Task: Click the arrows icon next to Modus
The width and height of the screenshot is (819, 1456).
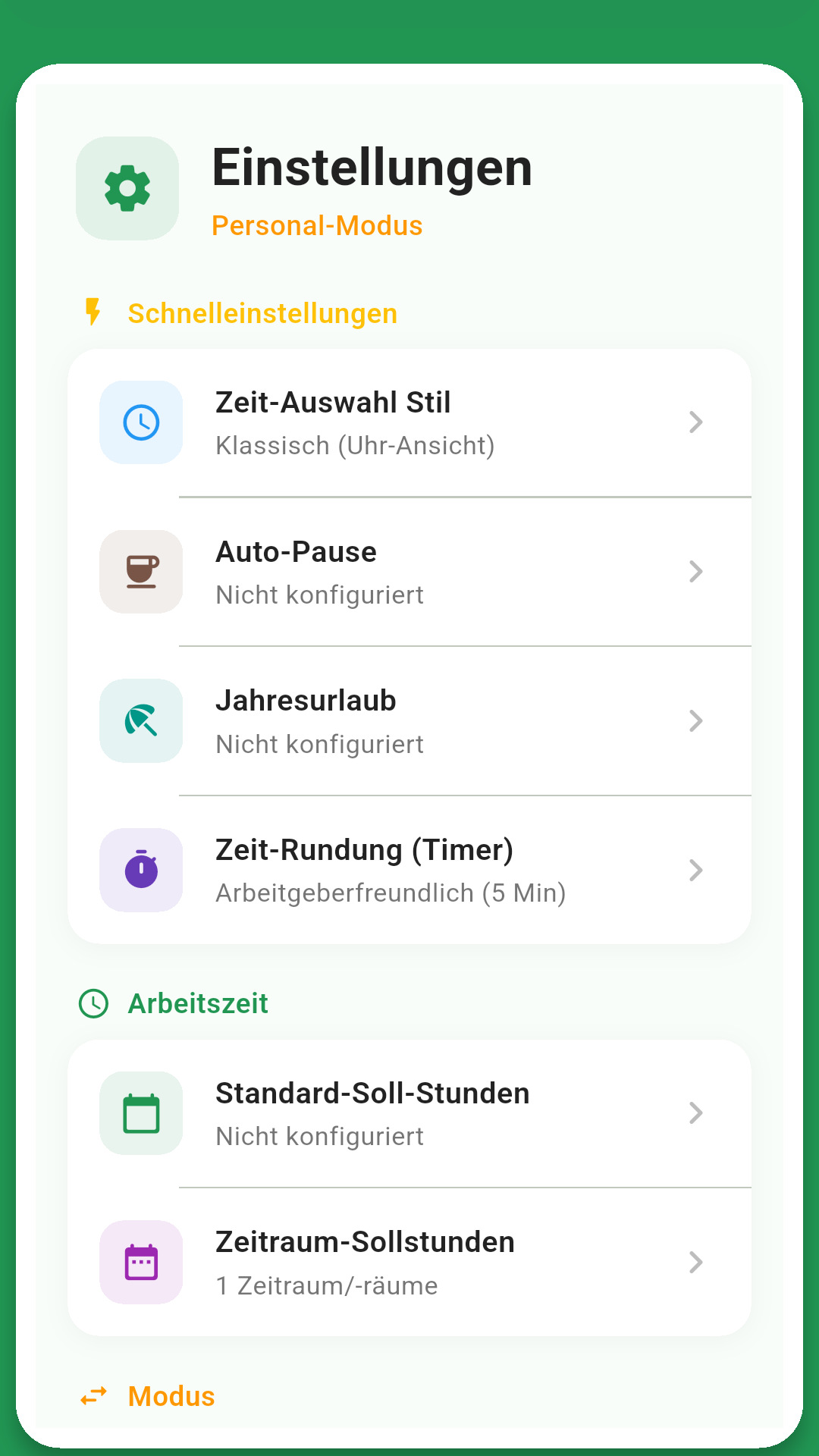Action: click(93, 1396)
